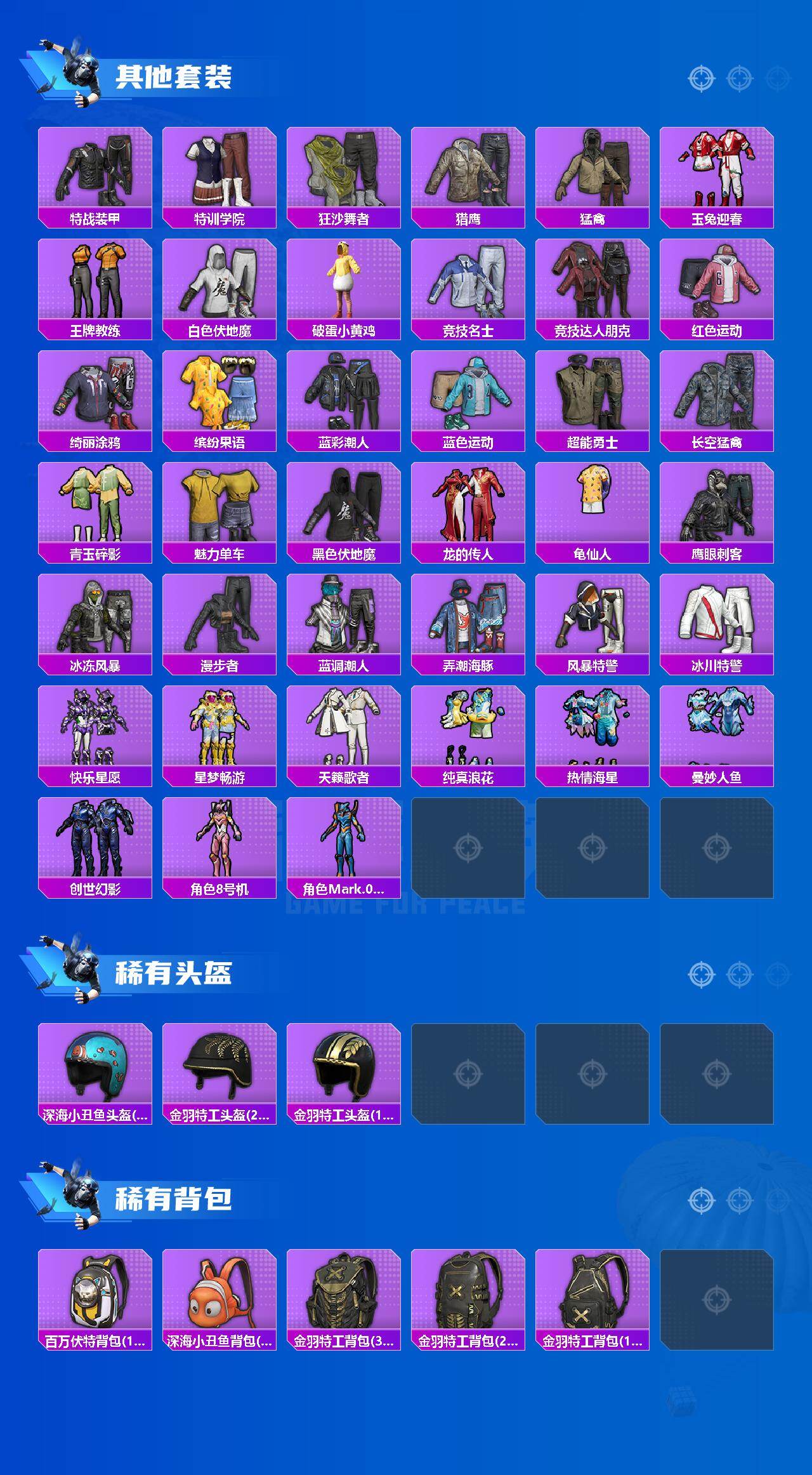This screenshot has width=812, height=1475.
Task: Open the 深海小丑鱼头盔 helmet
Action: pyautogui.click(x=95, y=1073)
